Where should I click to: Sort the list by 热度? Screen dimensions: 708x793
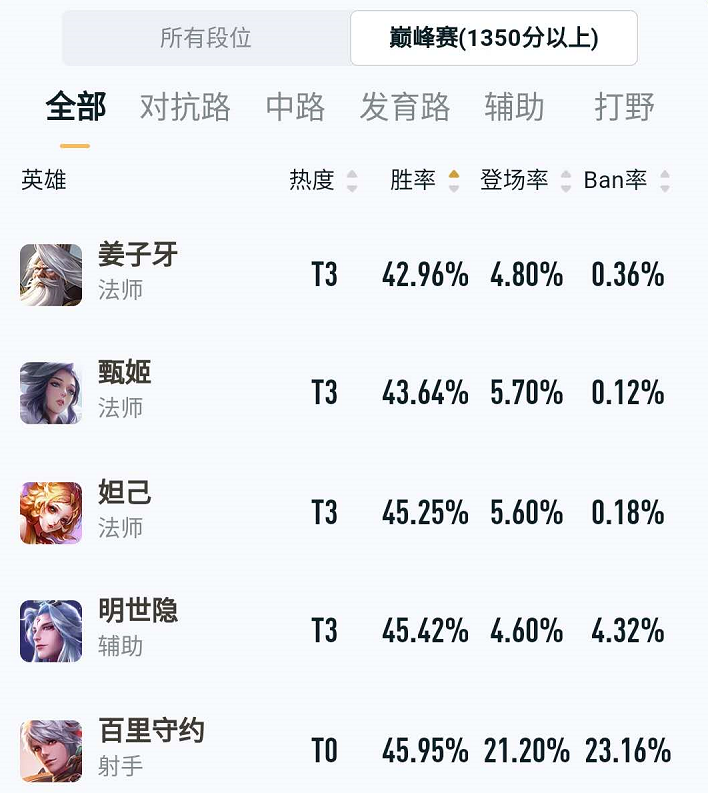tap(322, 181)
